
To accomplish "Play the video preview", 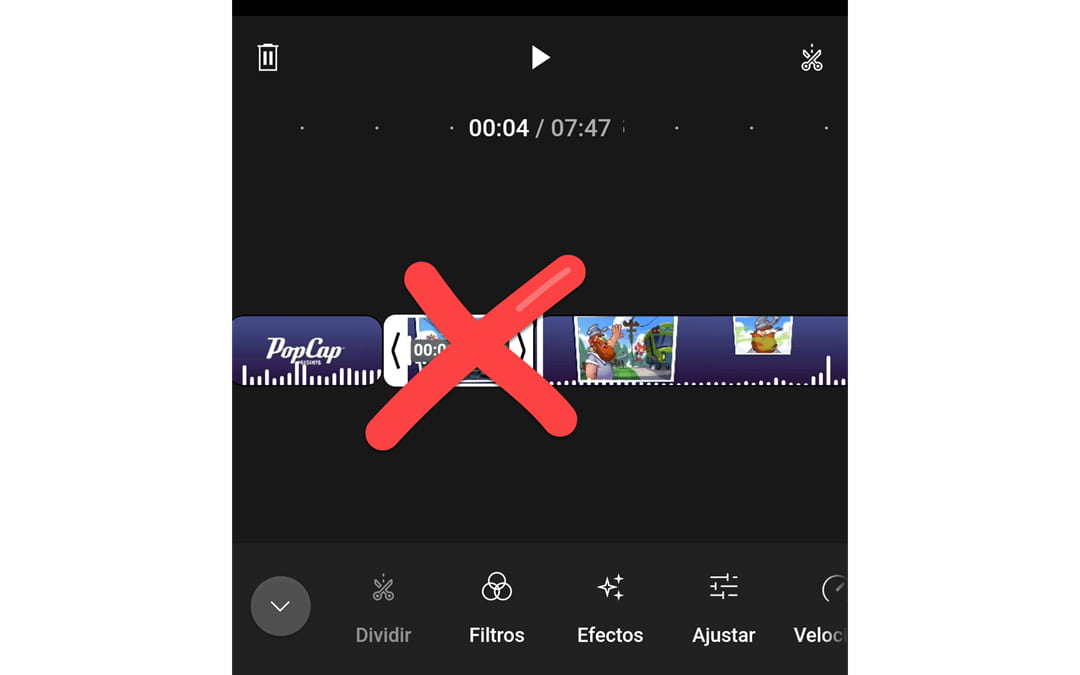I will coord(540,57).
